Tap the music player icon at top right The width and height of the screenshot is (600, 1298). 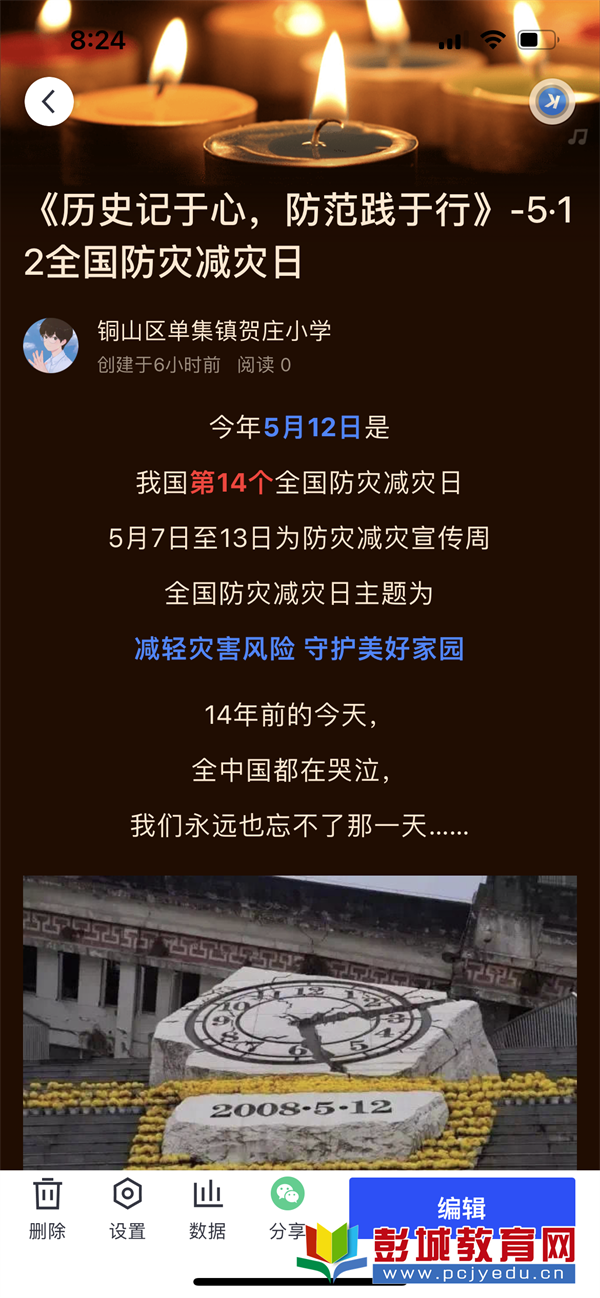tap(551, 101)
